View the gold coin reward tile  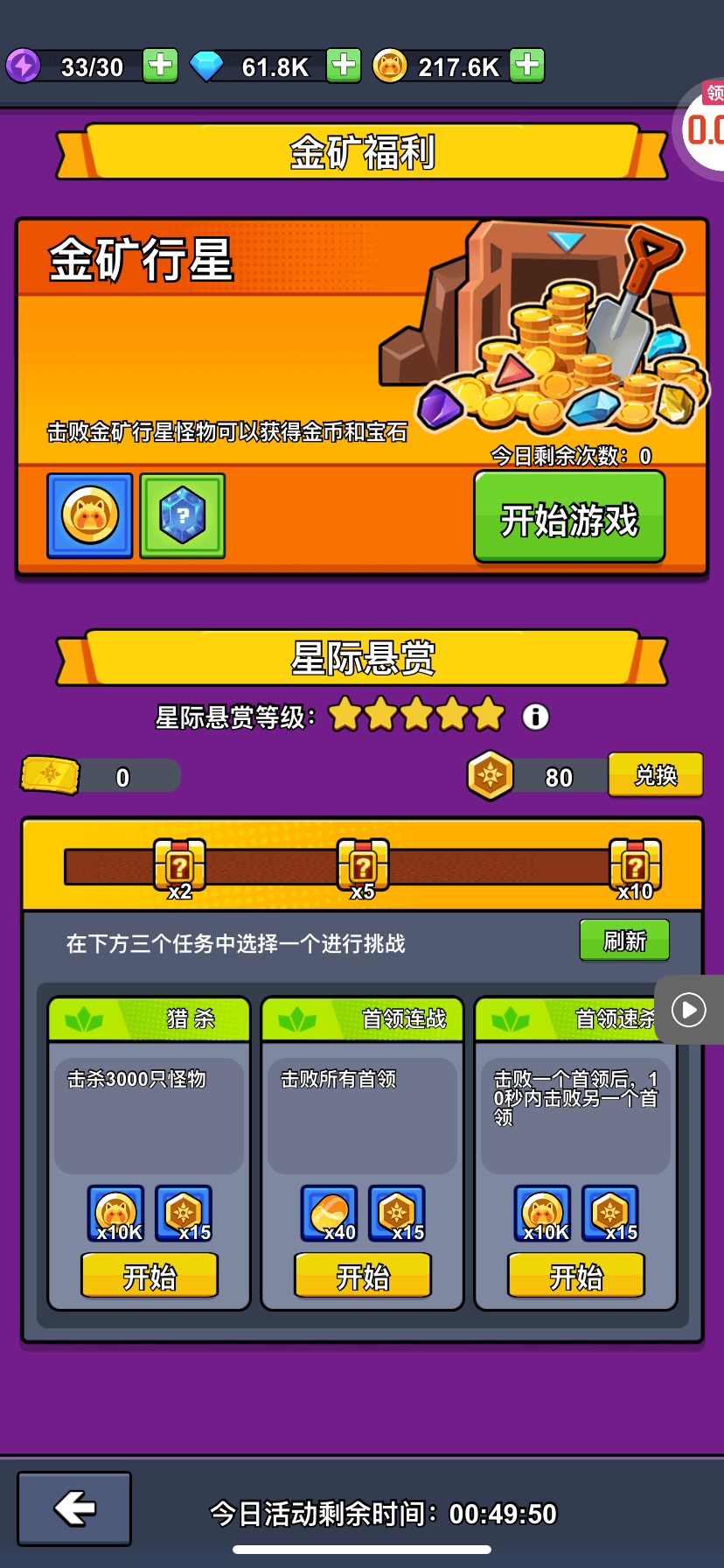pos(90,516)
